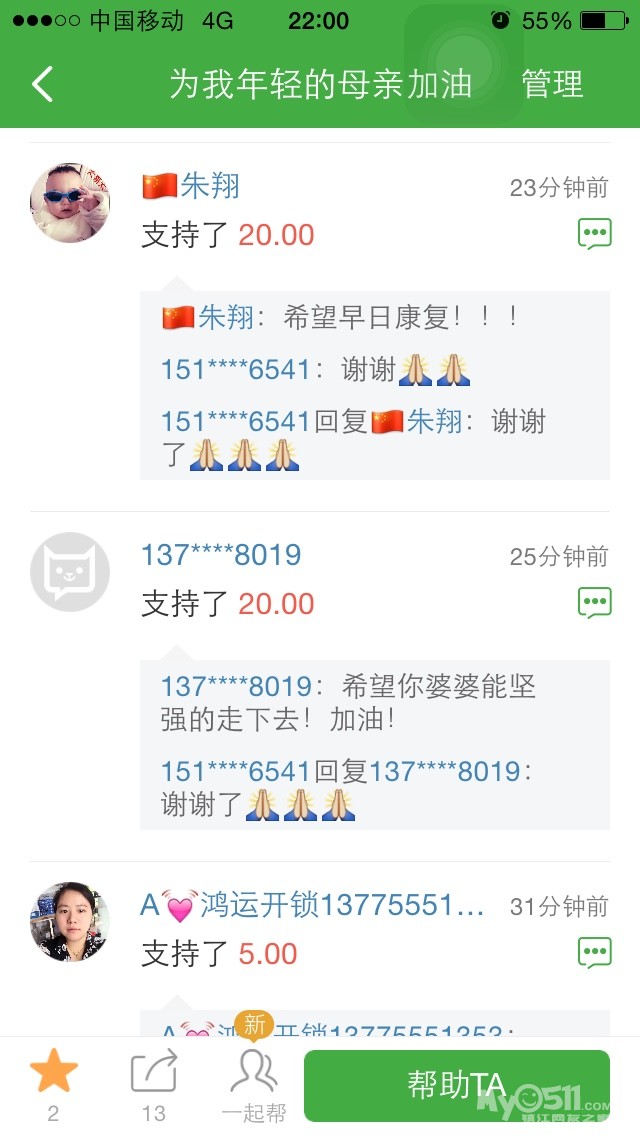Tap the green 帮助TA button
Image resolution: width=640 pixels, height=1136 pixels.
(456, 1085)
